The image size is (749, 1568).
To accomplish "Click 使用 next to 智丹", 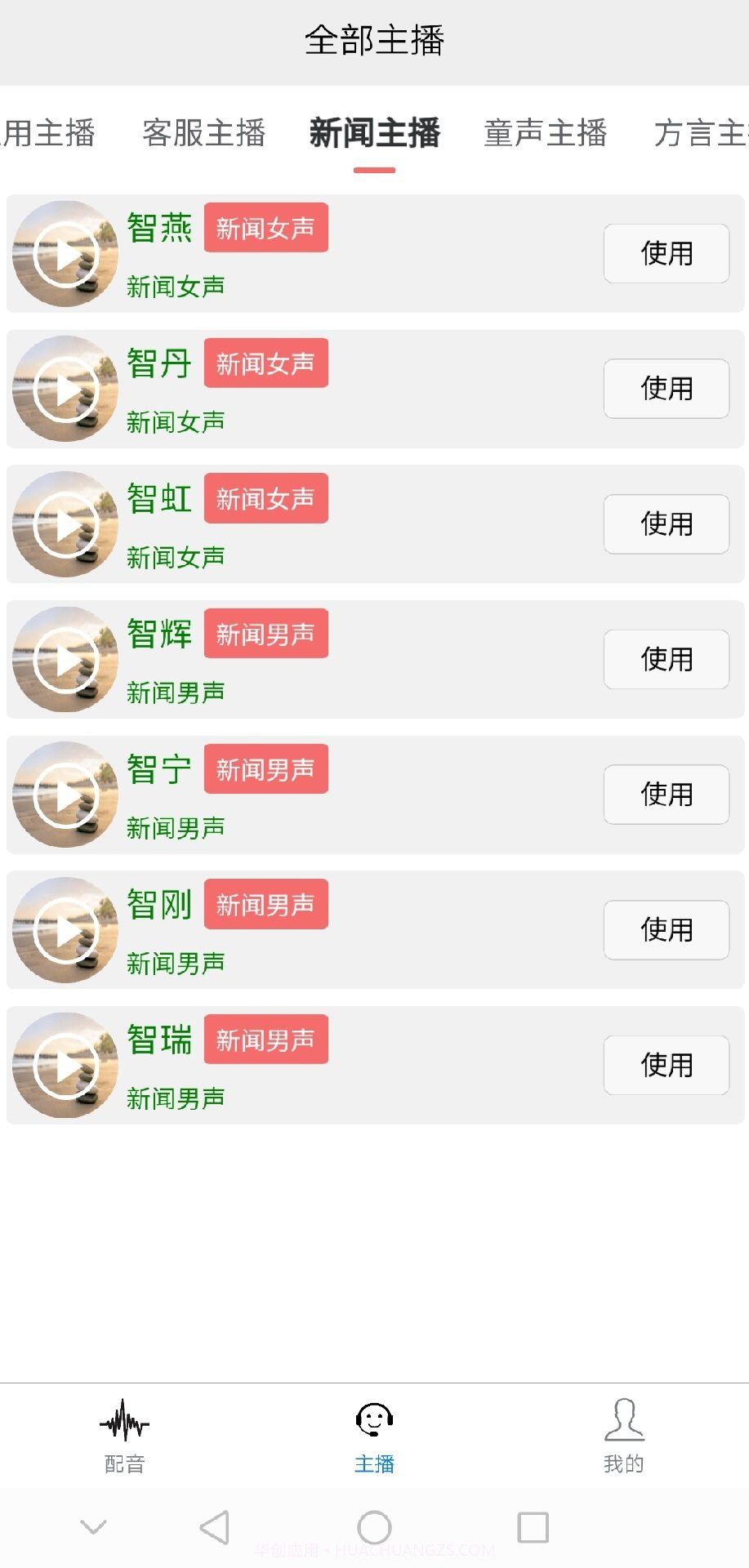I will coord(666,389).
